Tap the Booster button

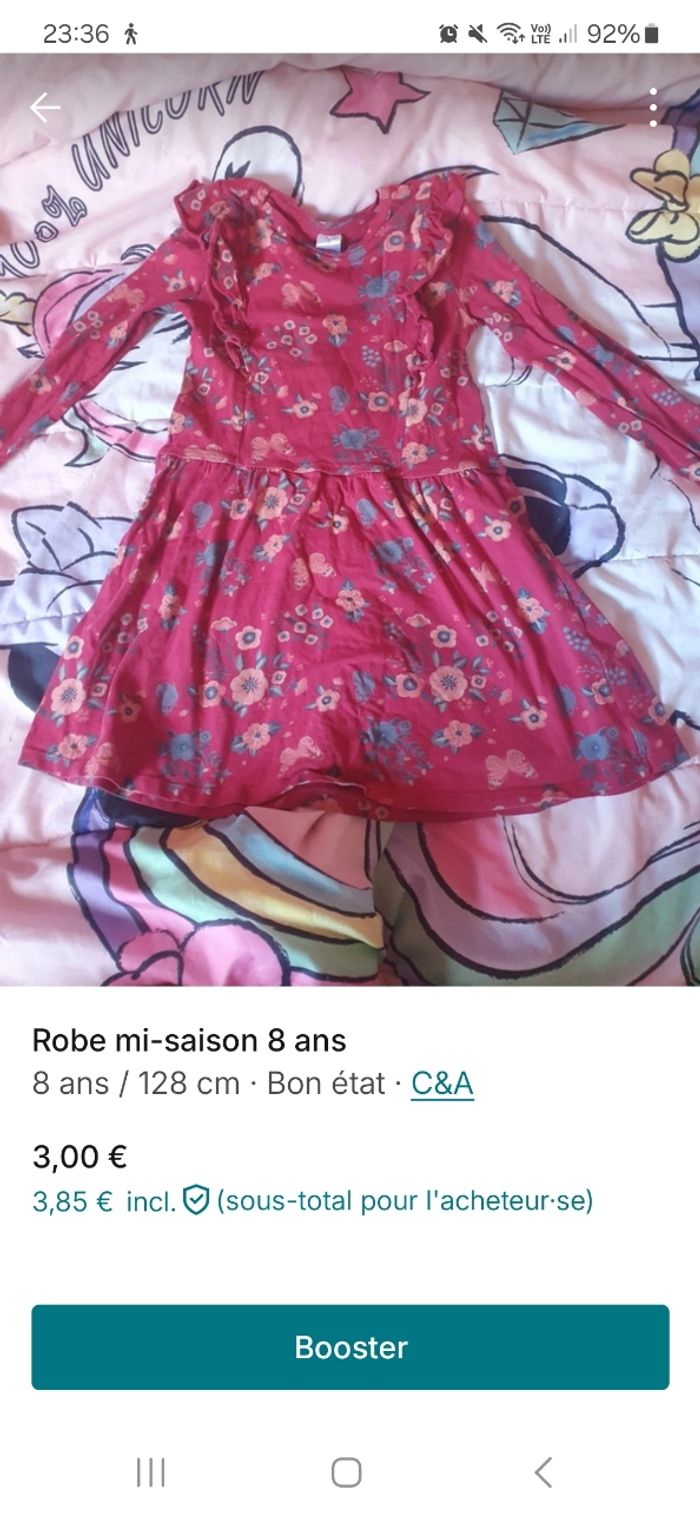click(x=350, y=1347)
